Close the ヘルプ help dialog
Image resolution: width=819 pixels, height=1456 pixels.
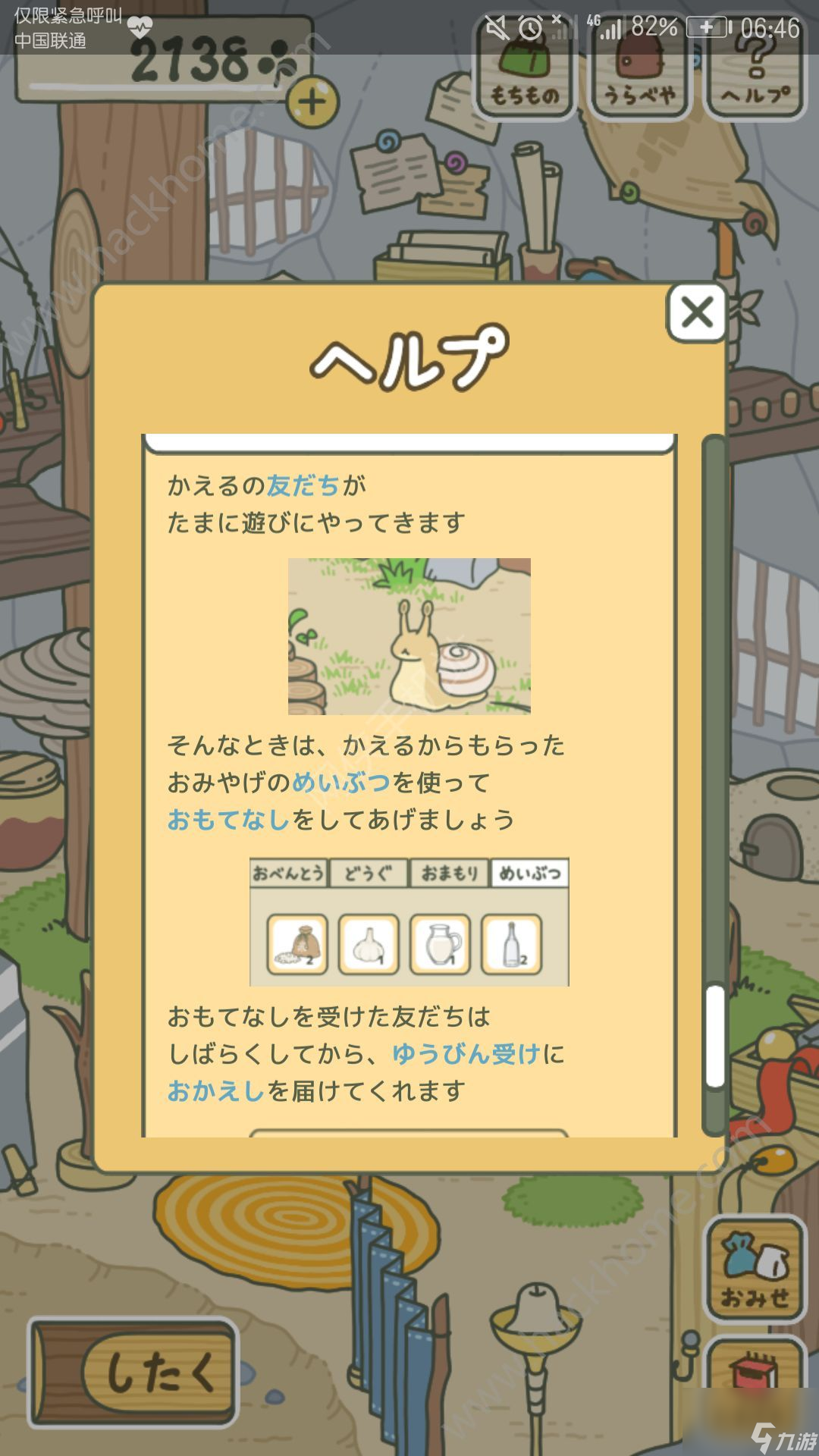pyautogui.click(x=697, y=312)
